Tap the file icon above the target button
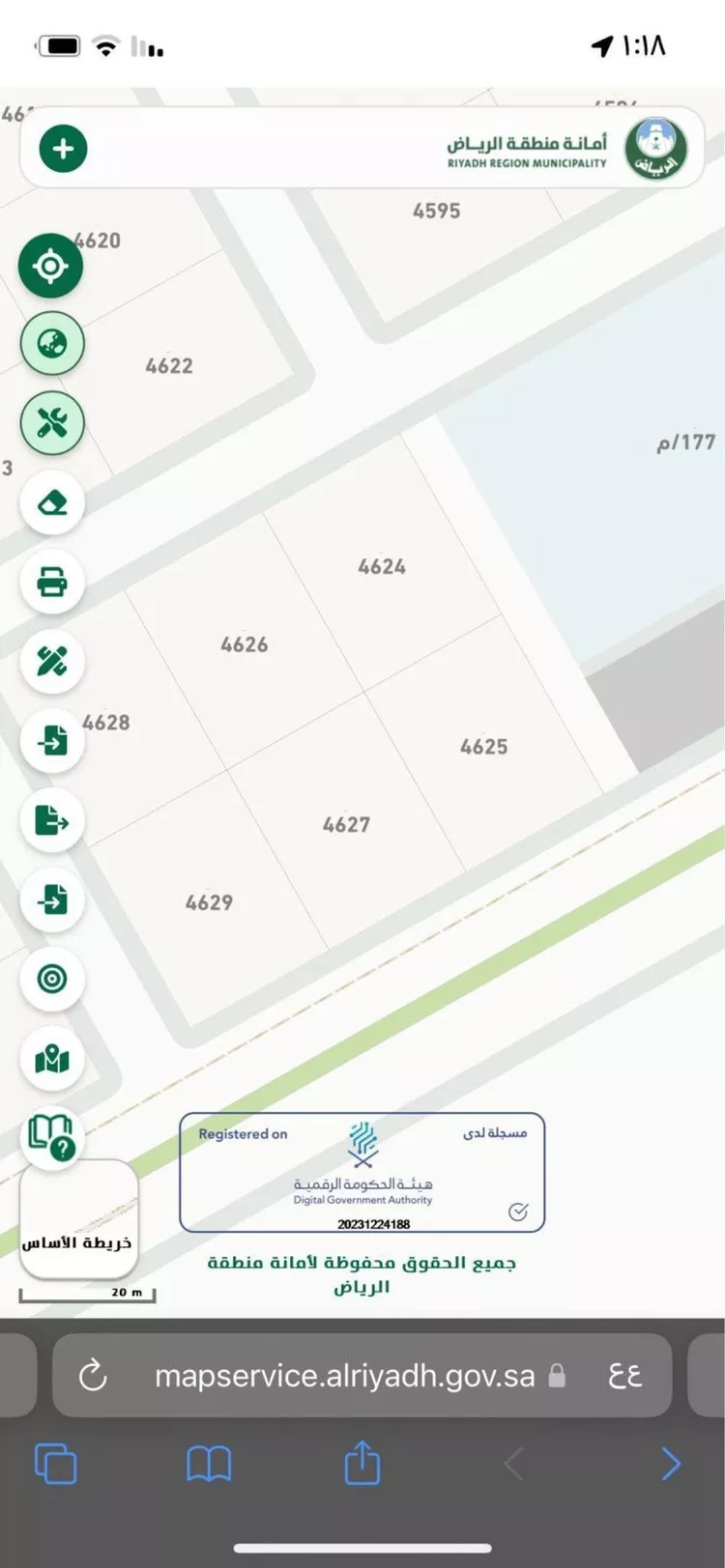The height and width of the screenshot is (1568, 725). pos(52,900)
